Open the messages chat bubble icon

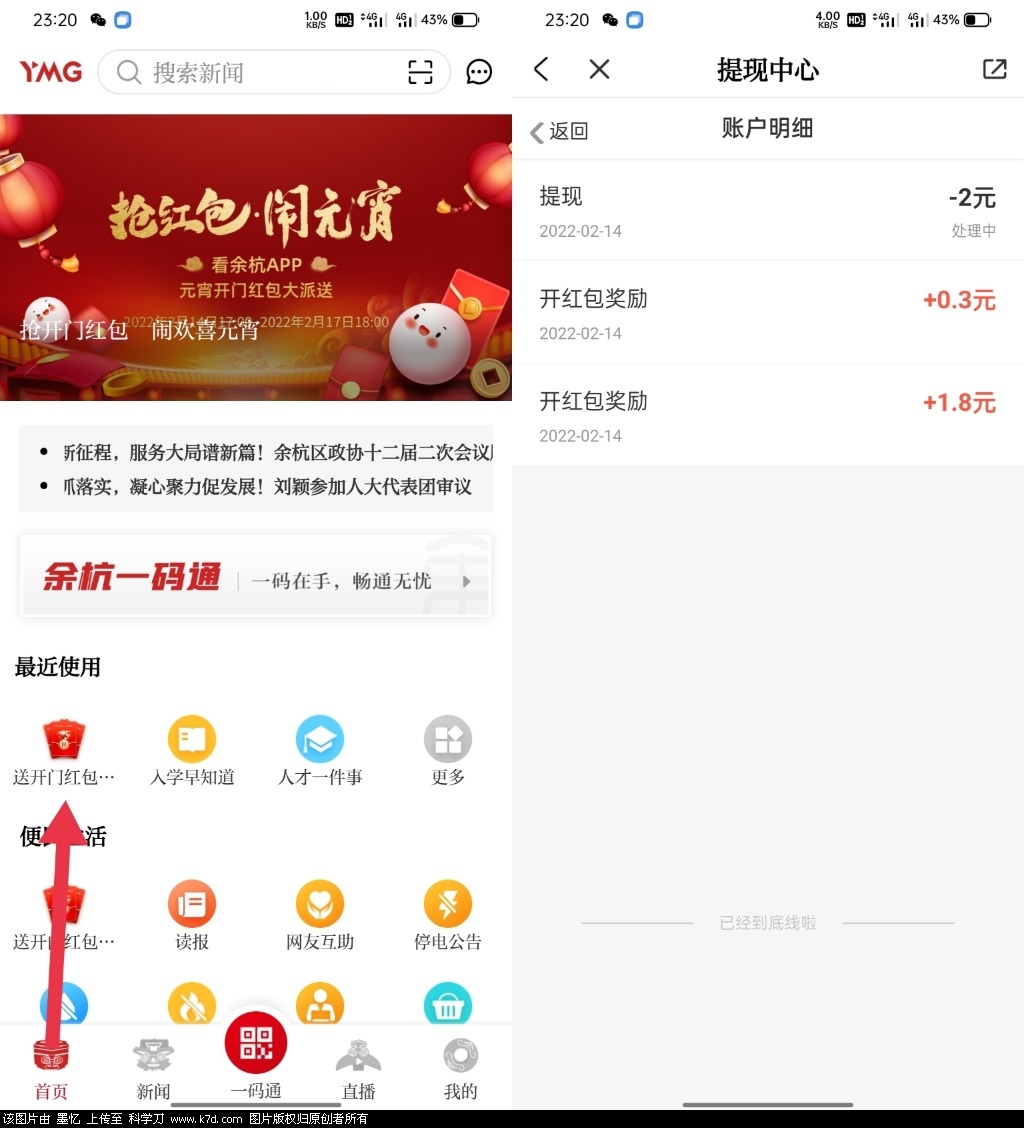[x=480, y=72]
